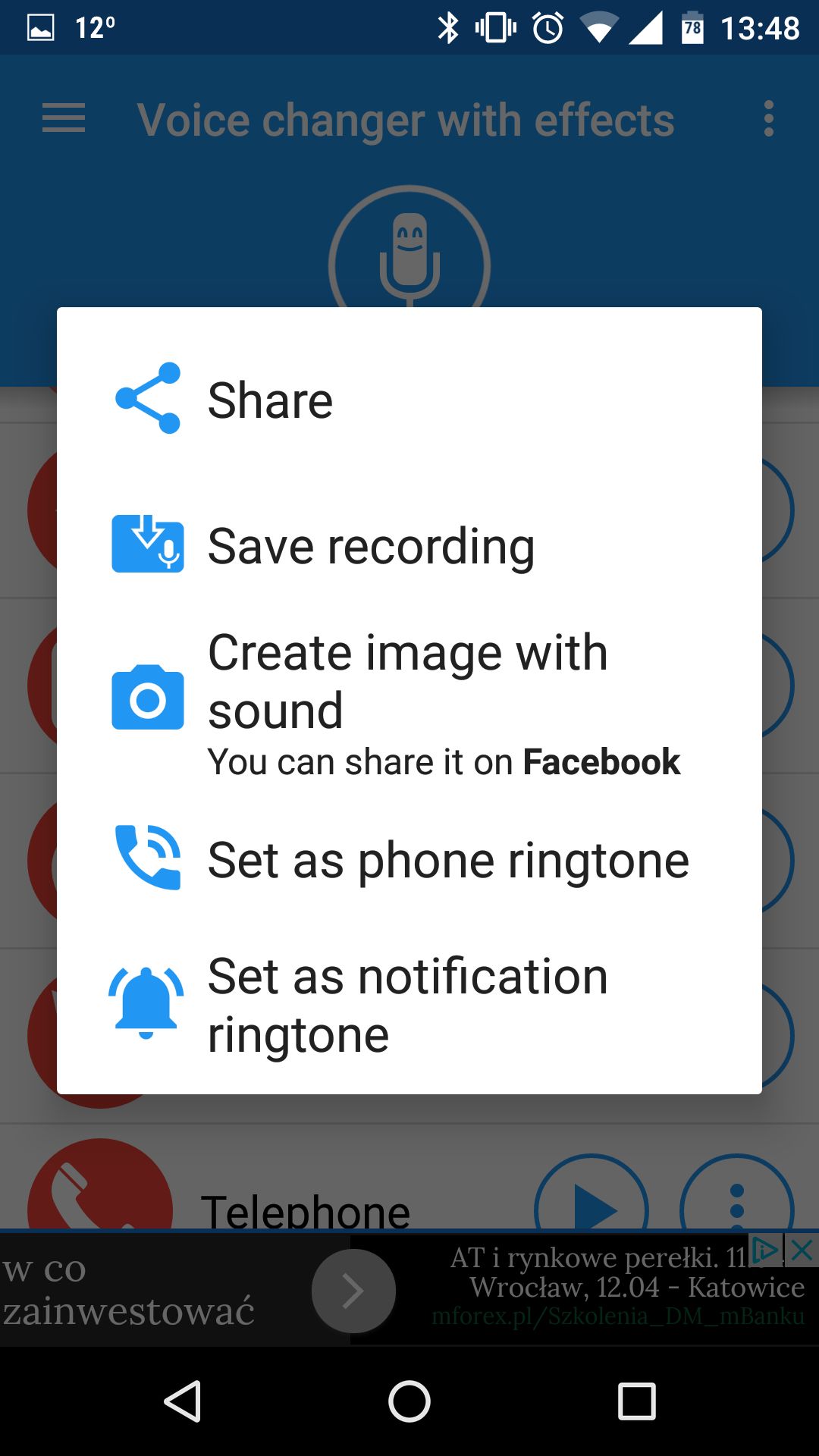Set the recording as phone ringtone

pyautogui.click(x=409, y=860)
